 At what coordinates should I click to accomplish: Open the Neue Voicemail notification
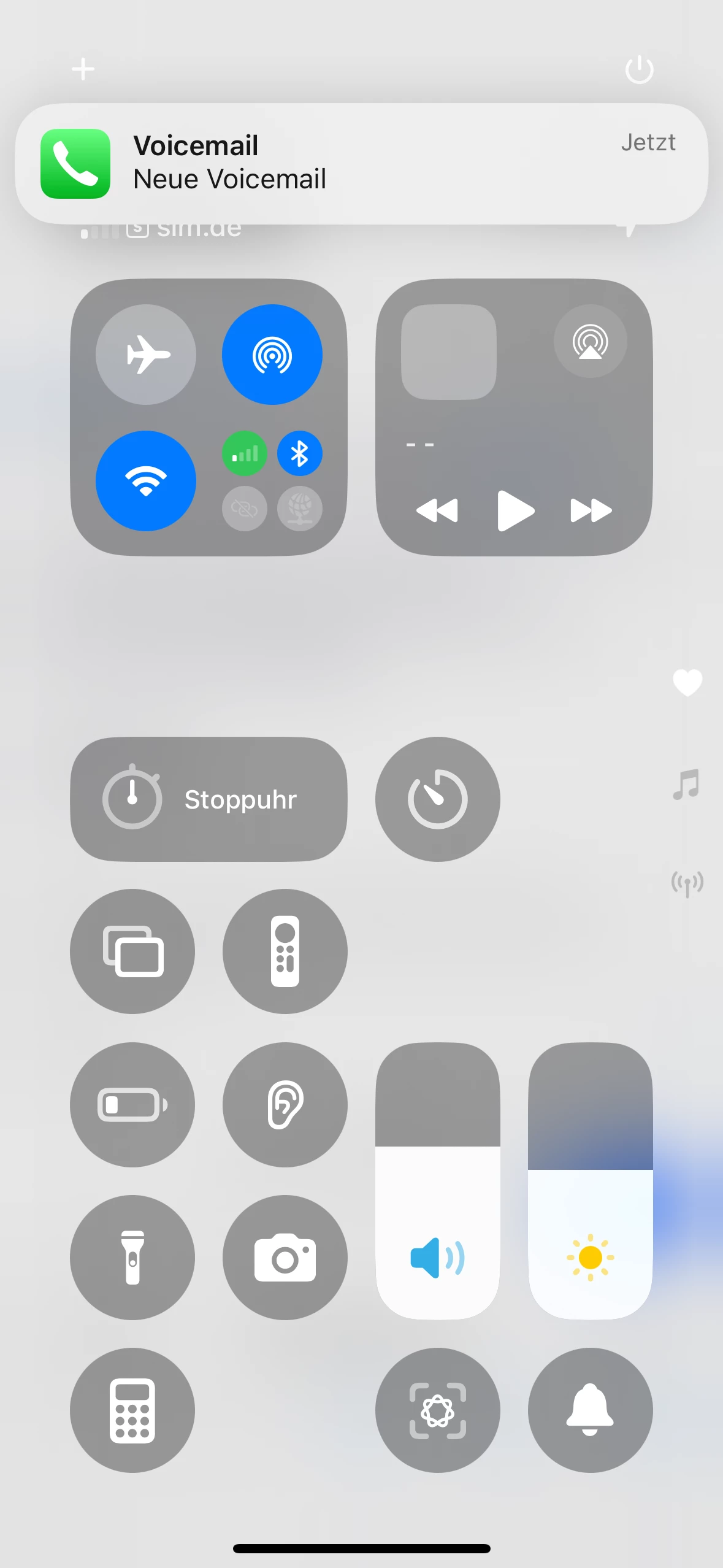pos(361,163)
